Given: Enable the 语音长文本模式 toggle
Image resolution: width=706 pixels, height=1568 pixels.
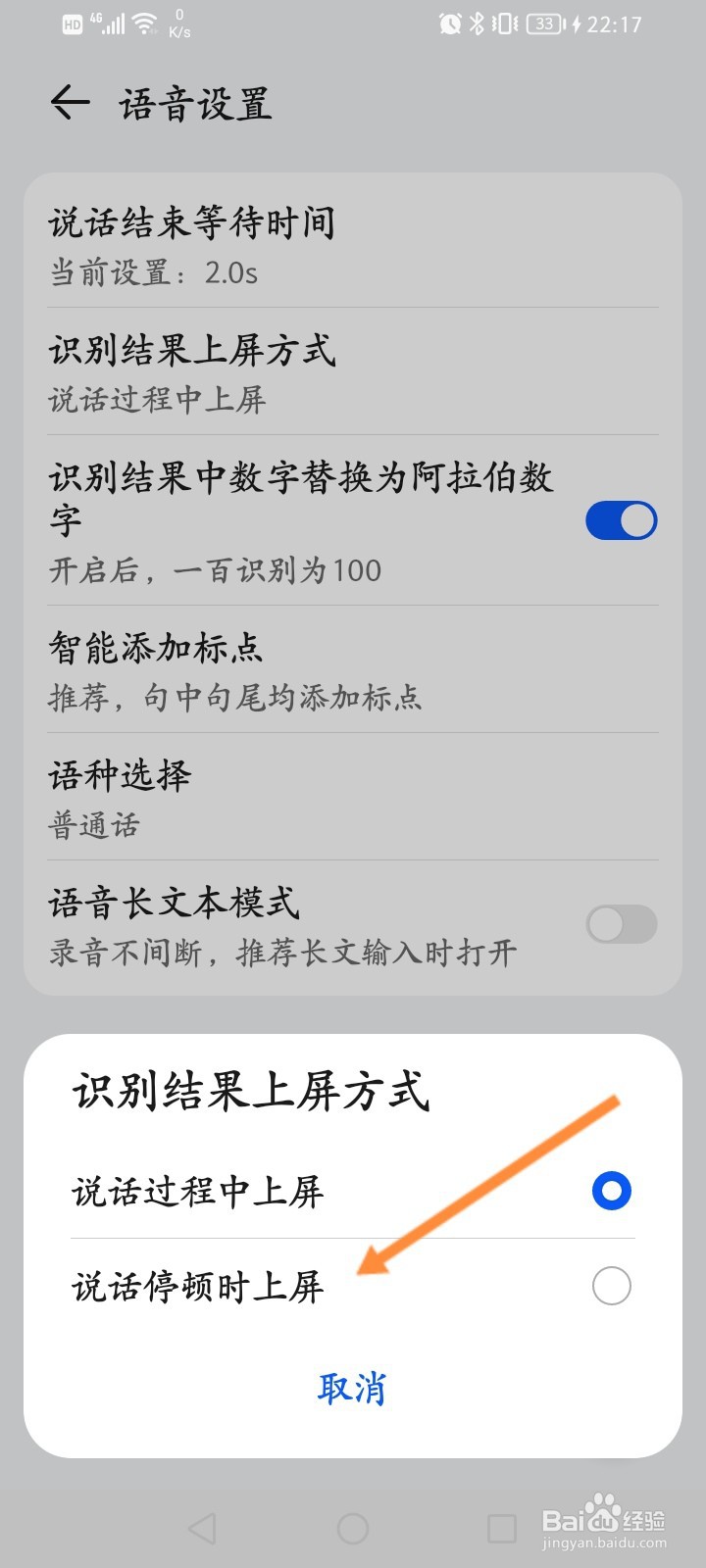Looking at the screenshot, I should pyautogui.click(x=620, y=924).
